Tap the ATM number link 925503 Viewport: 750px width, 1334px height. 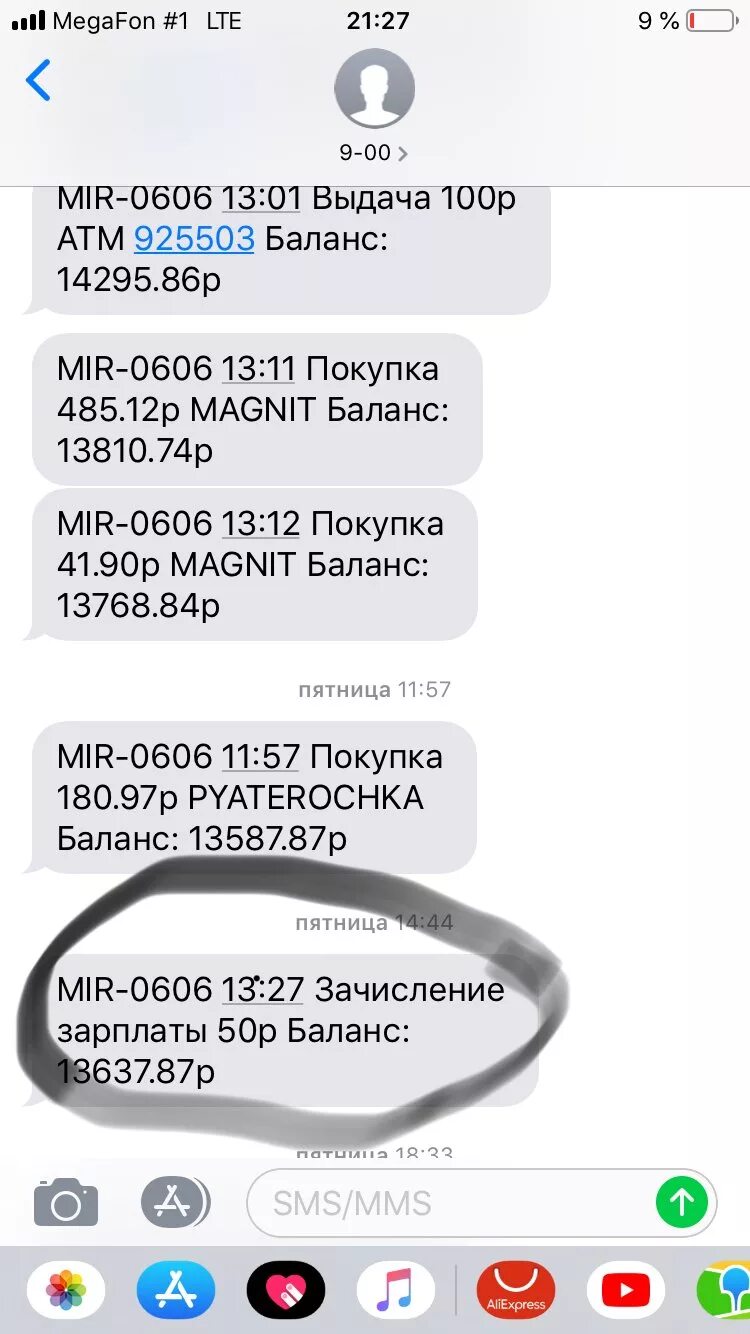pos(194,238)
